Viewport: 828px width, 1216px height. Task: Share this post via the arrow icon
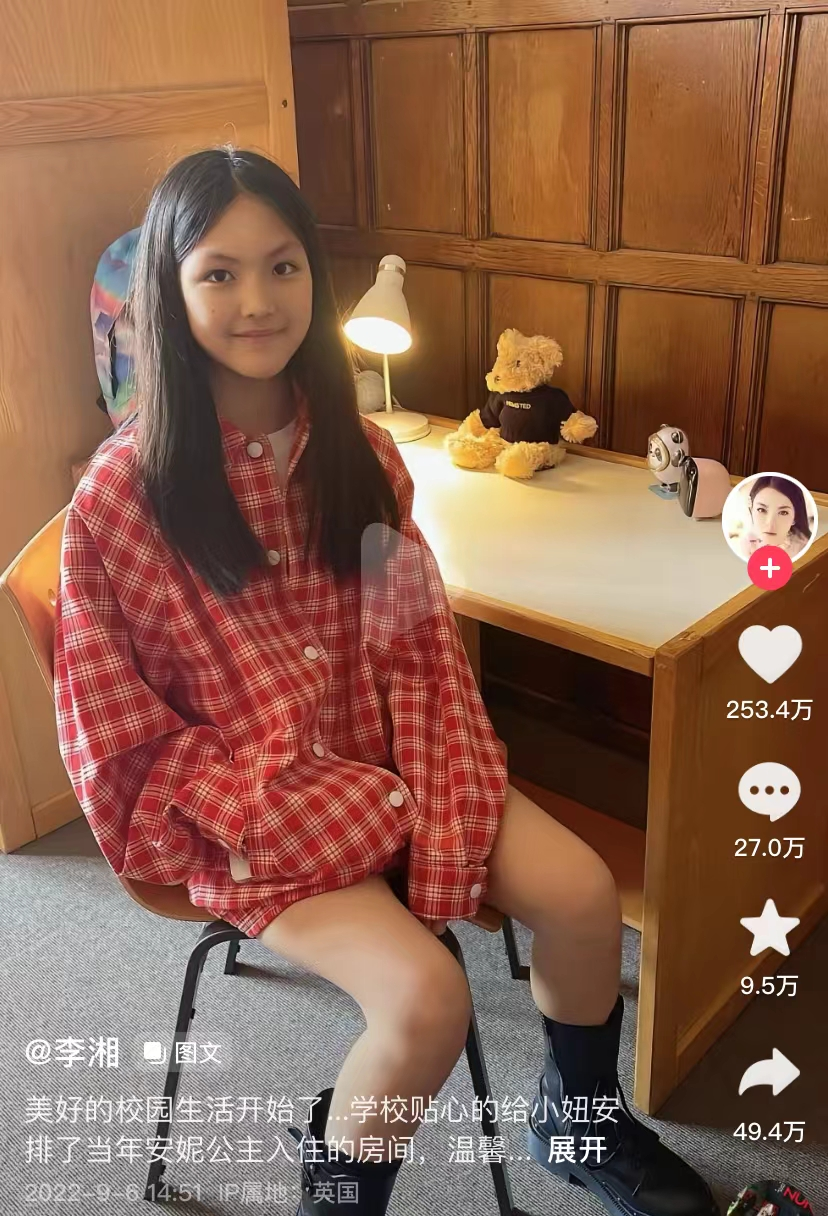point(769,1073)
